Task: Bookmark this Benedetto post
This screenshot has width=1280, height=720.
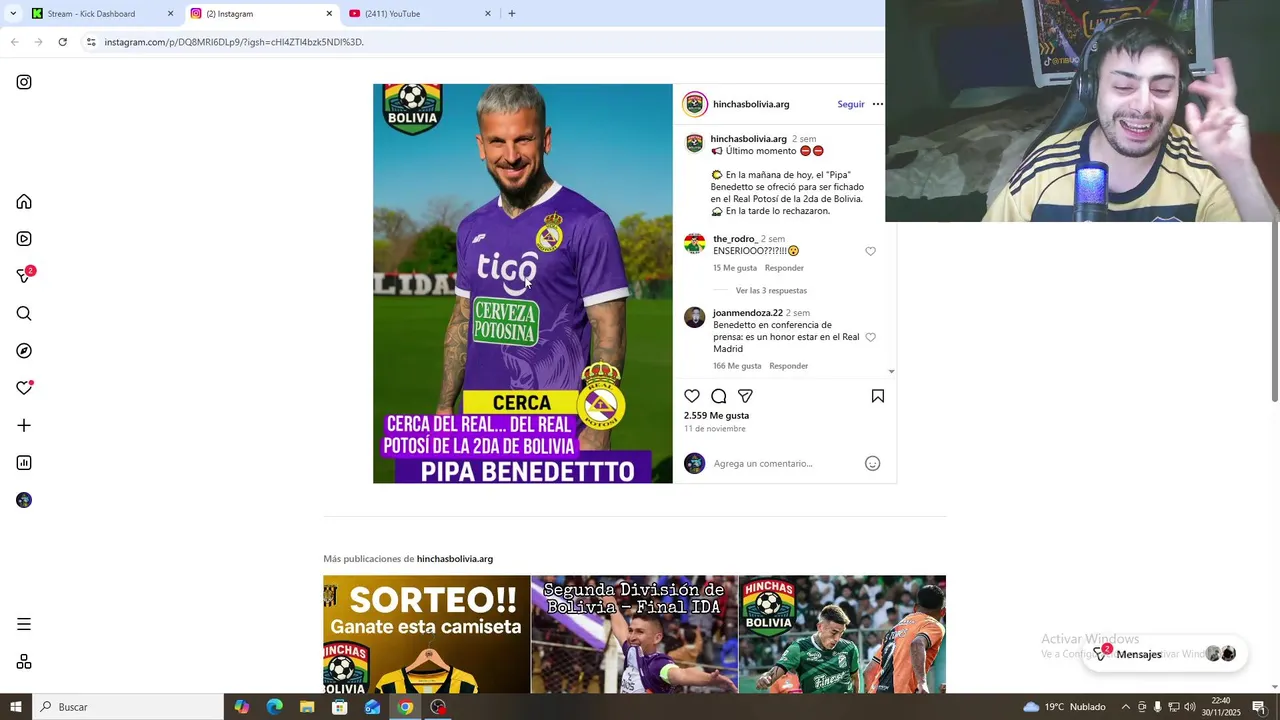Action: click(877, 396)
